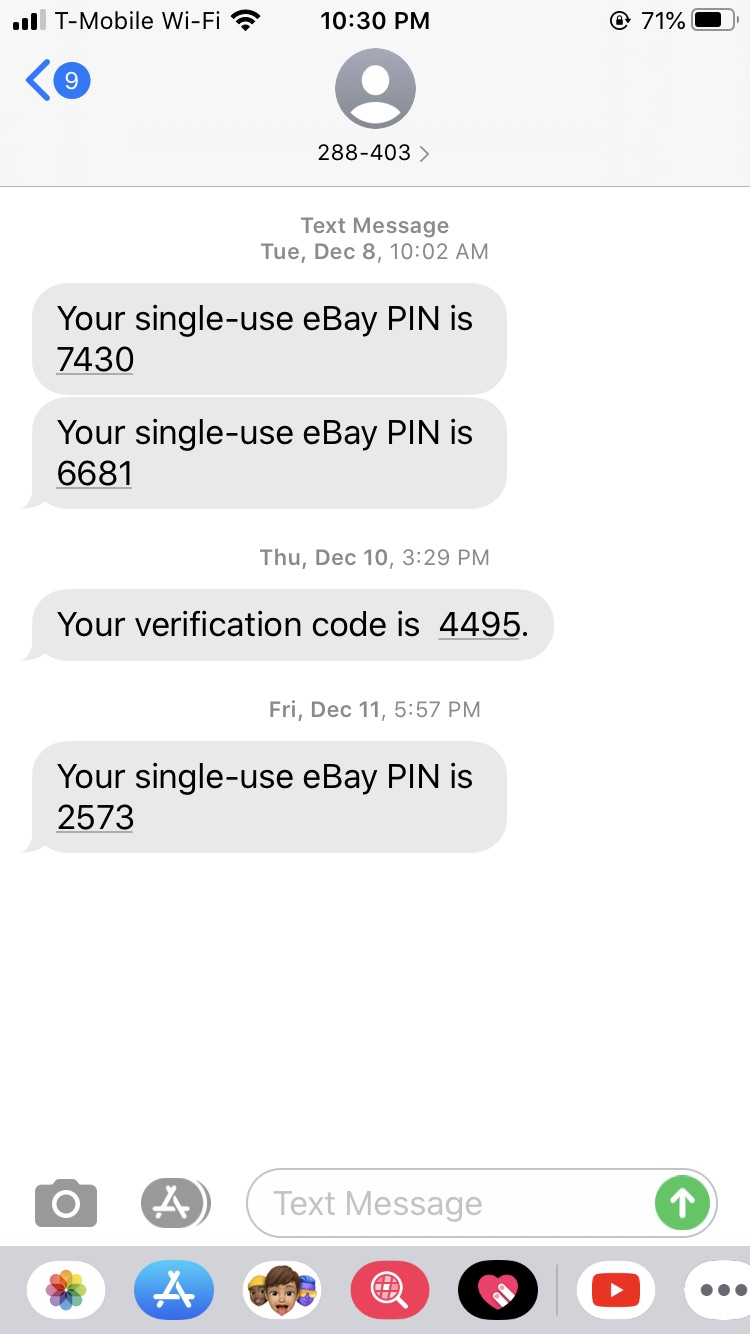Open the App Store messages app icon
This screenshot has height=1334, width=750.
tap(175, 1203)
